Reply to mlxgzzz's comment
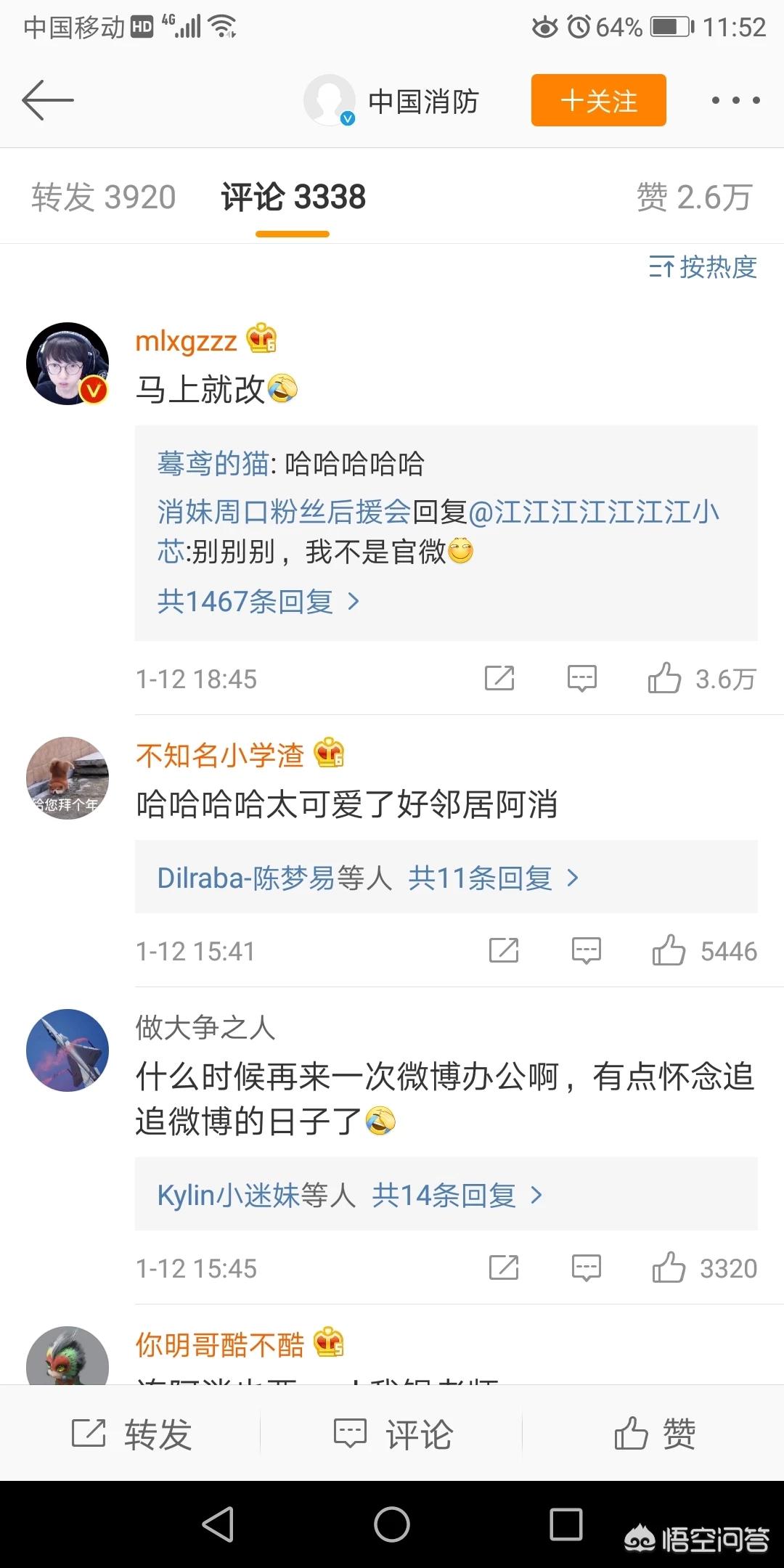784x1568 pixels. point(581,679)
